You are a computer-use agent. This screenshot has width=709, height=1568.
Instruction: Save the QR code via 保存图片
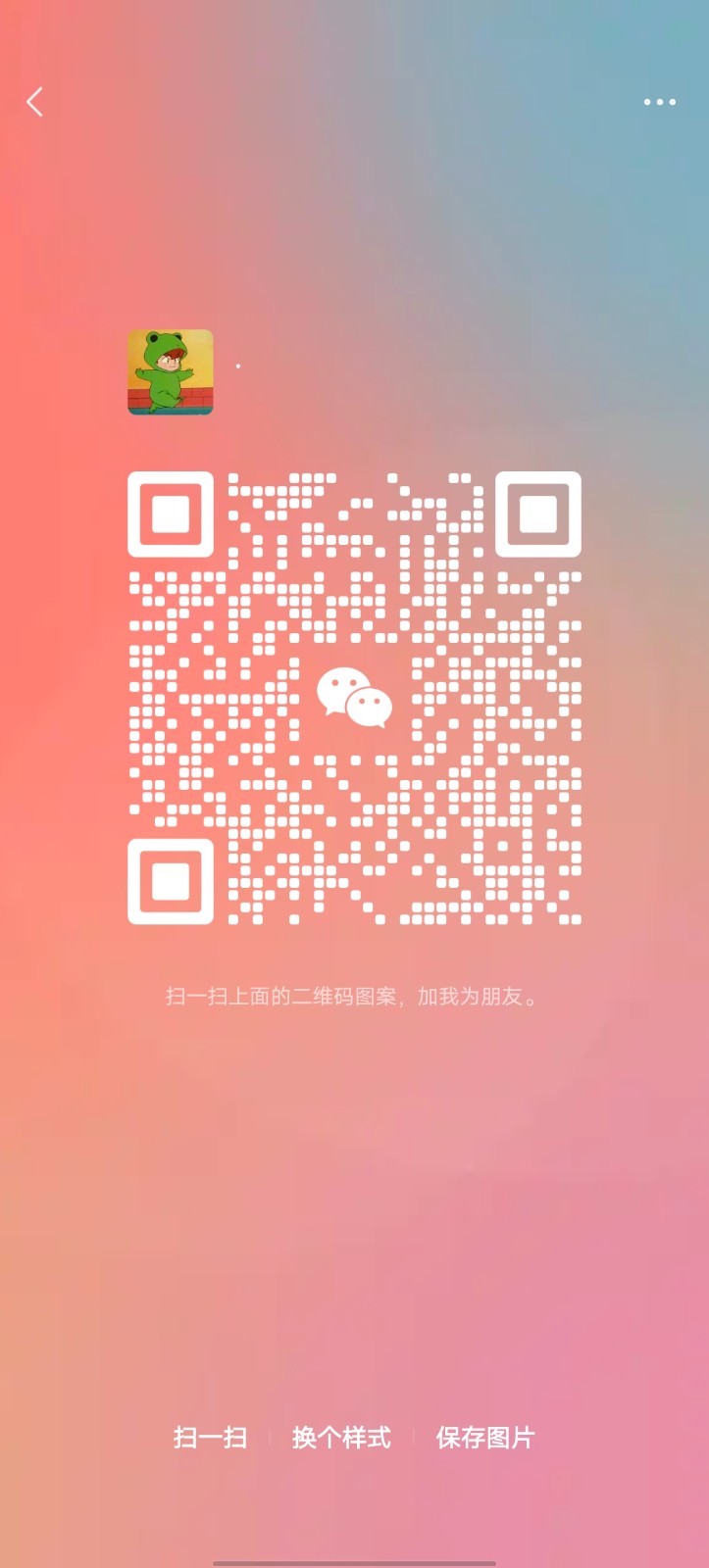(485, 1438)
